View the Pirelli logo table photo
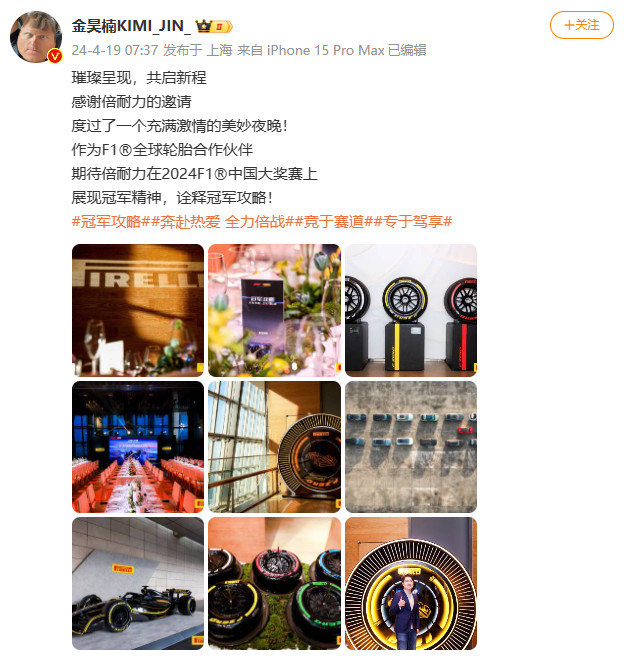 [138, 310]
